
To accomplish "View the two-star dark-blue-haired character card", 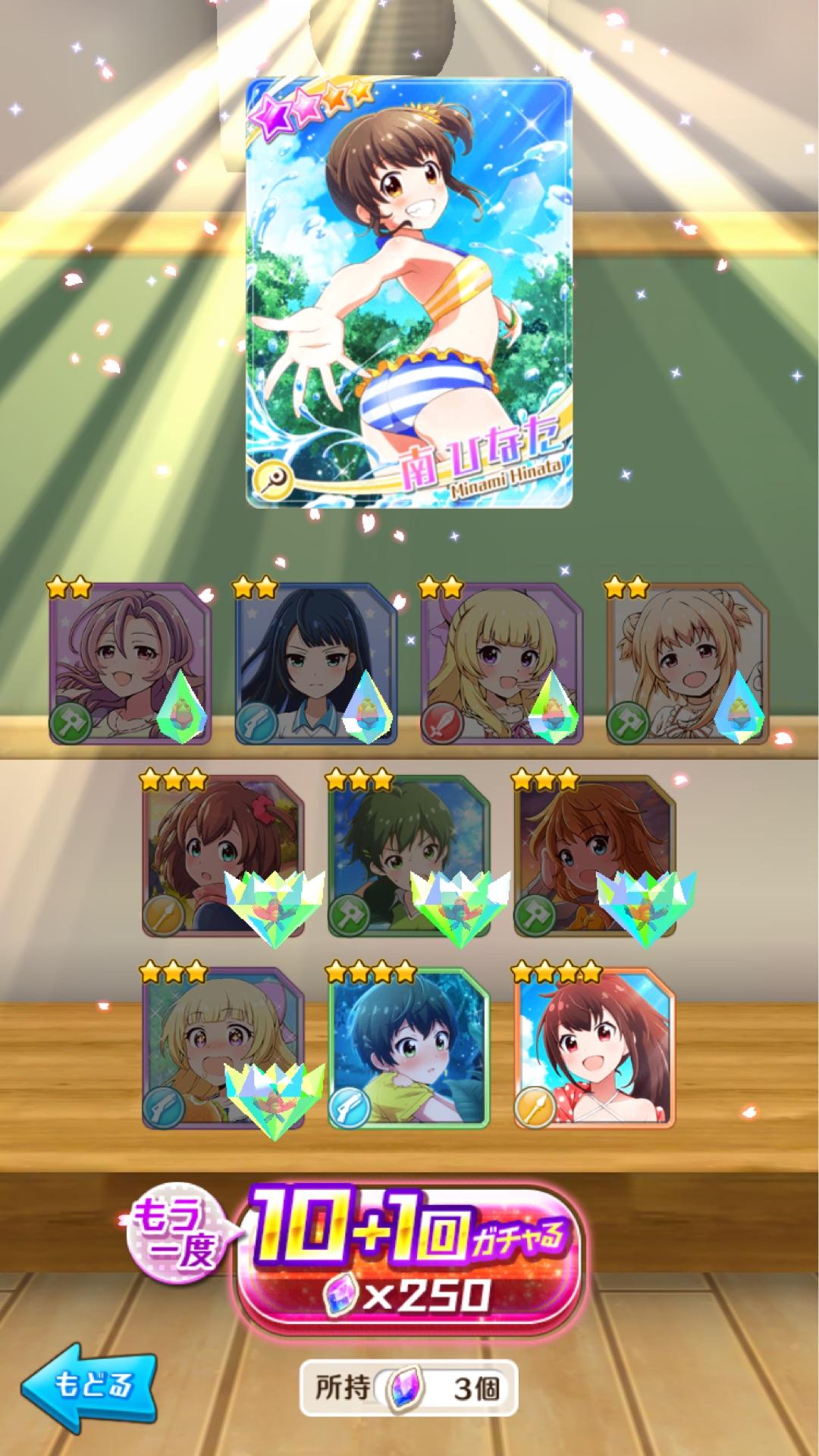I will [317, 663].
